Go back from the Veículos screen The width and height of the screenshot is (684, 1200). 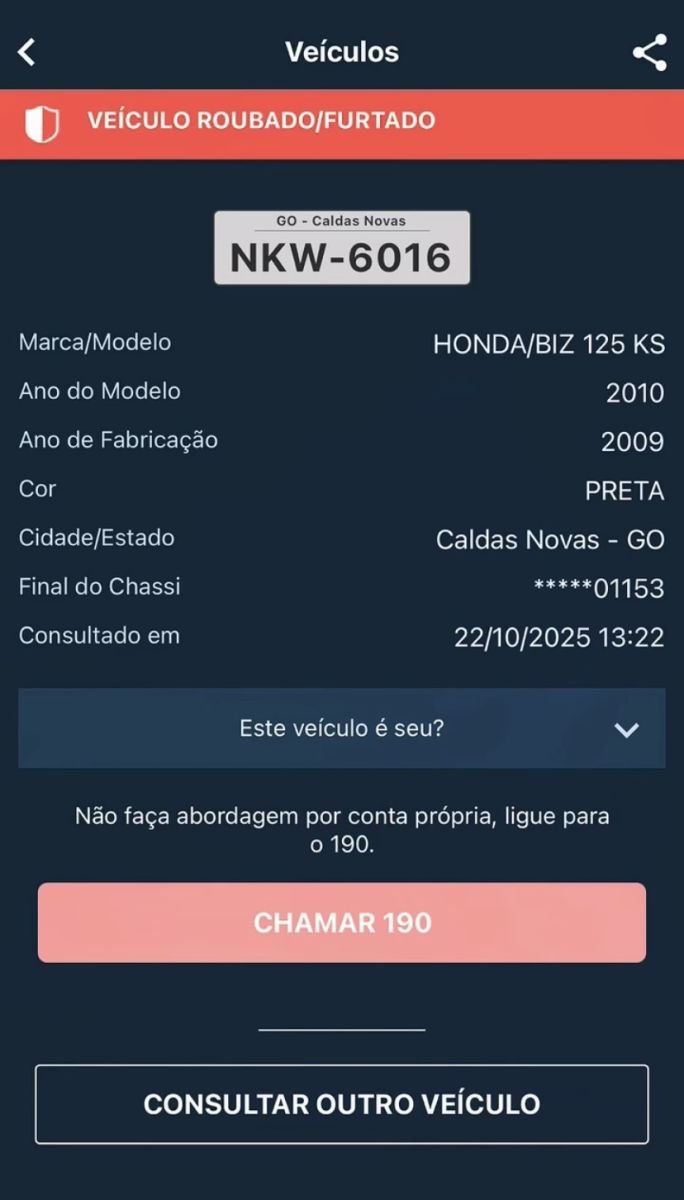coord(27,52)
